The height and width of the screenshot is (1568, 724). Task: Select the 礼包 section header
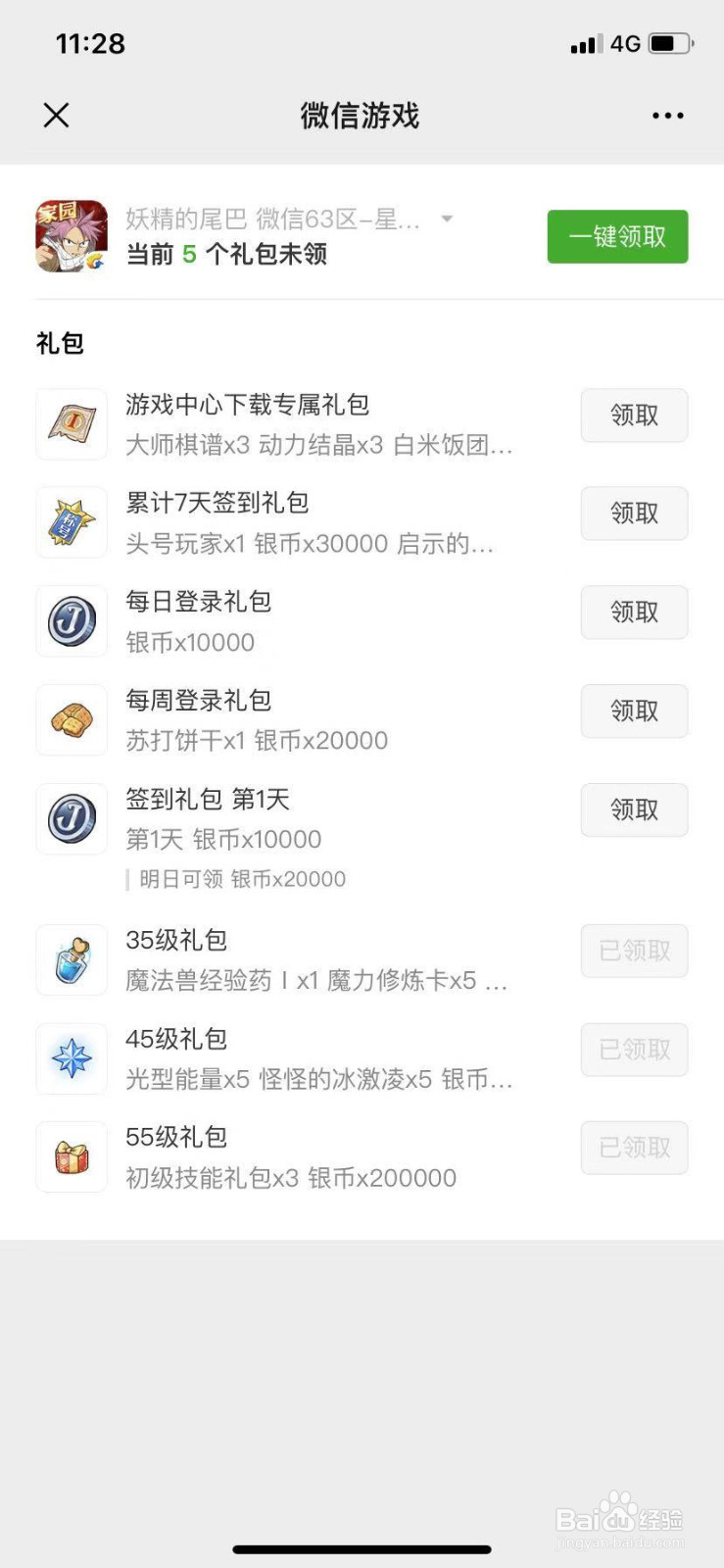(59, 343)
